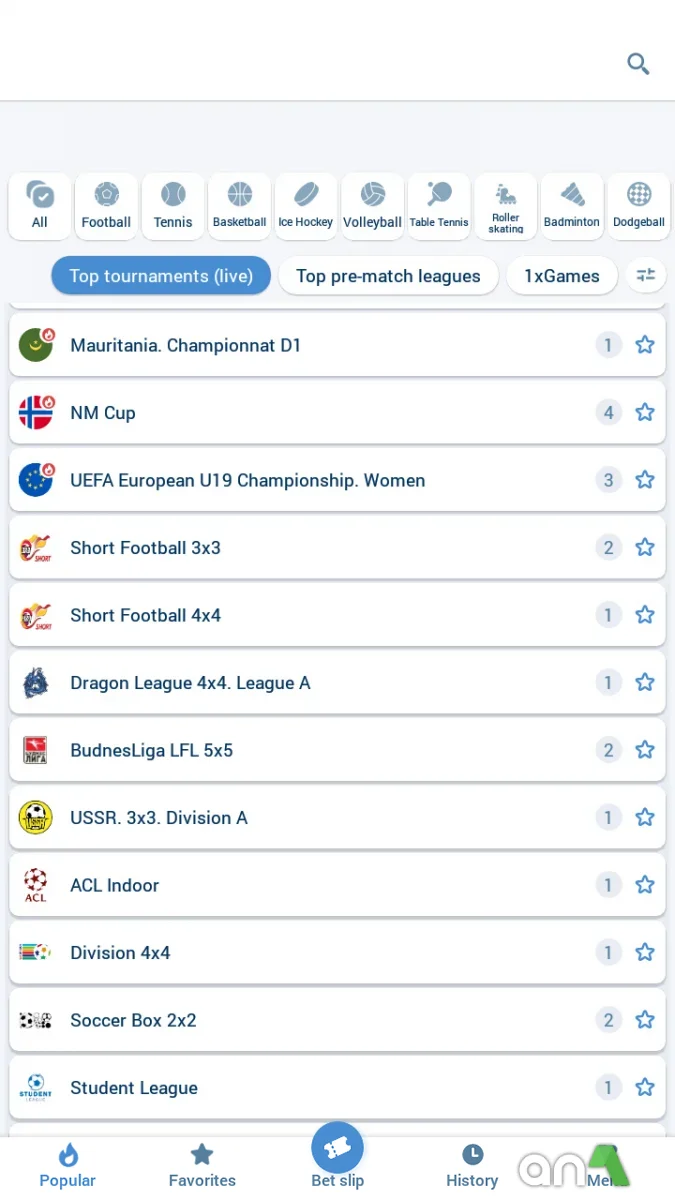Screen dimensions: 675x1200
Task: Open the NM Cup tournament
Action: click(300, 412)
